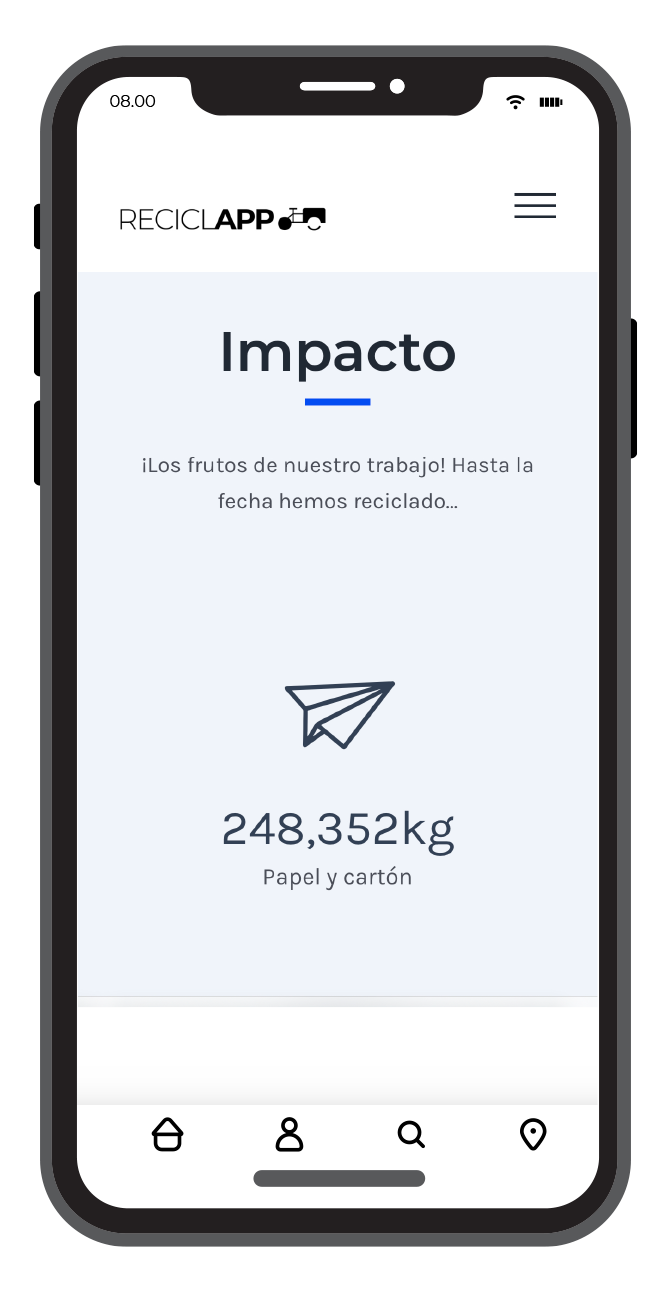Switch to the location pin tab
The image size is (672, 1293).
533,1135
